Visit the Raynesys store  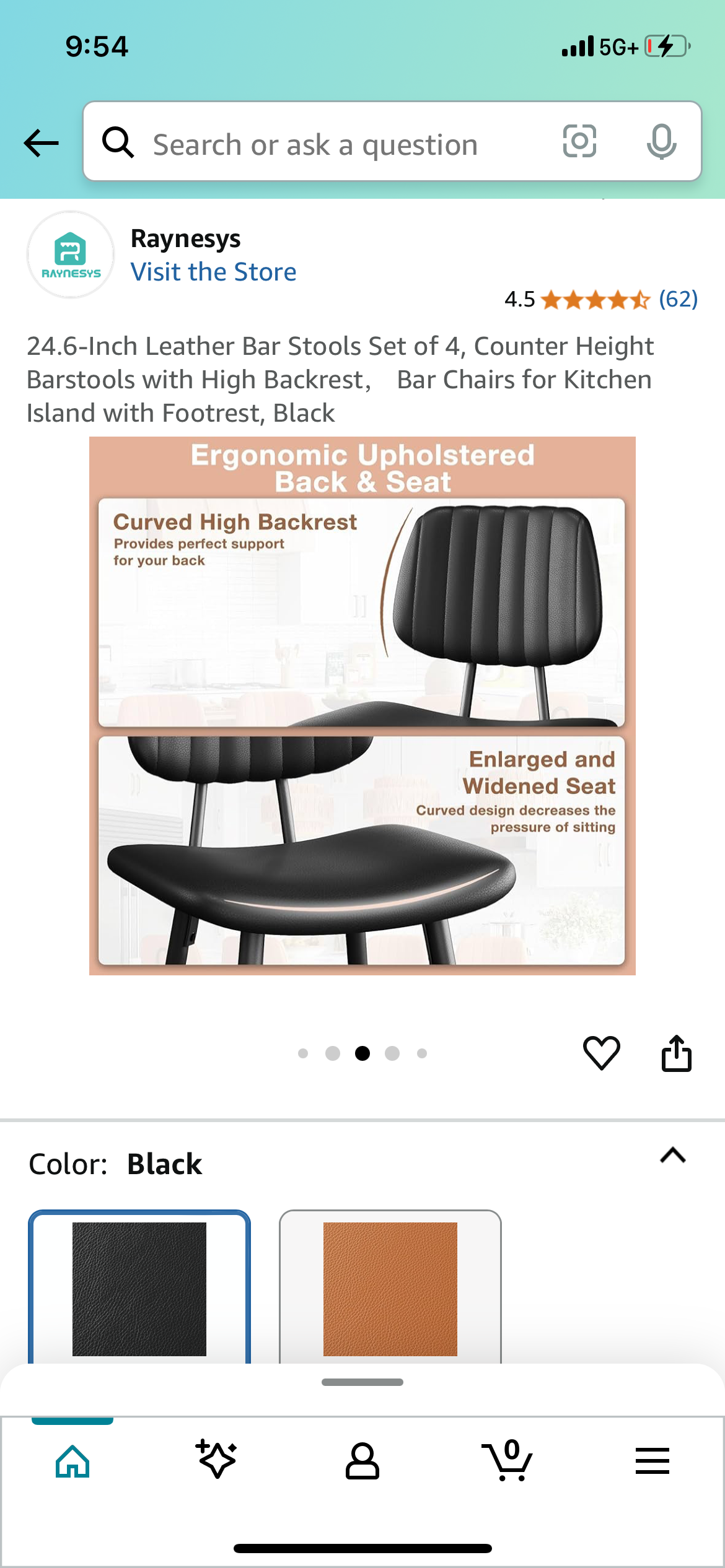click(x=213, y=272)
